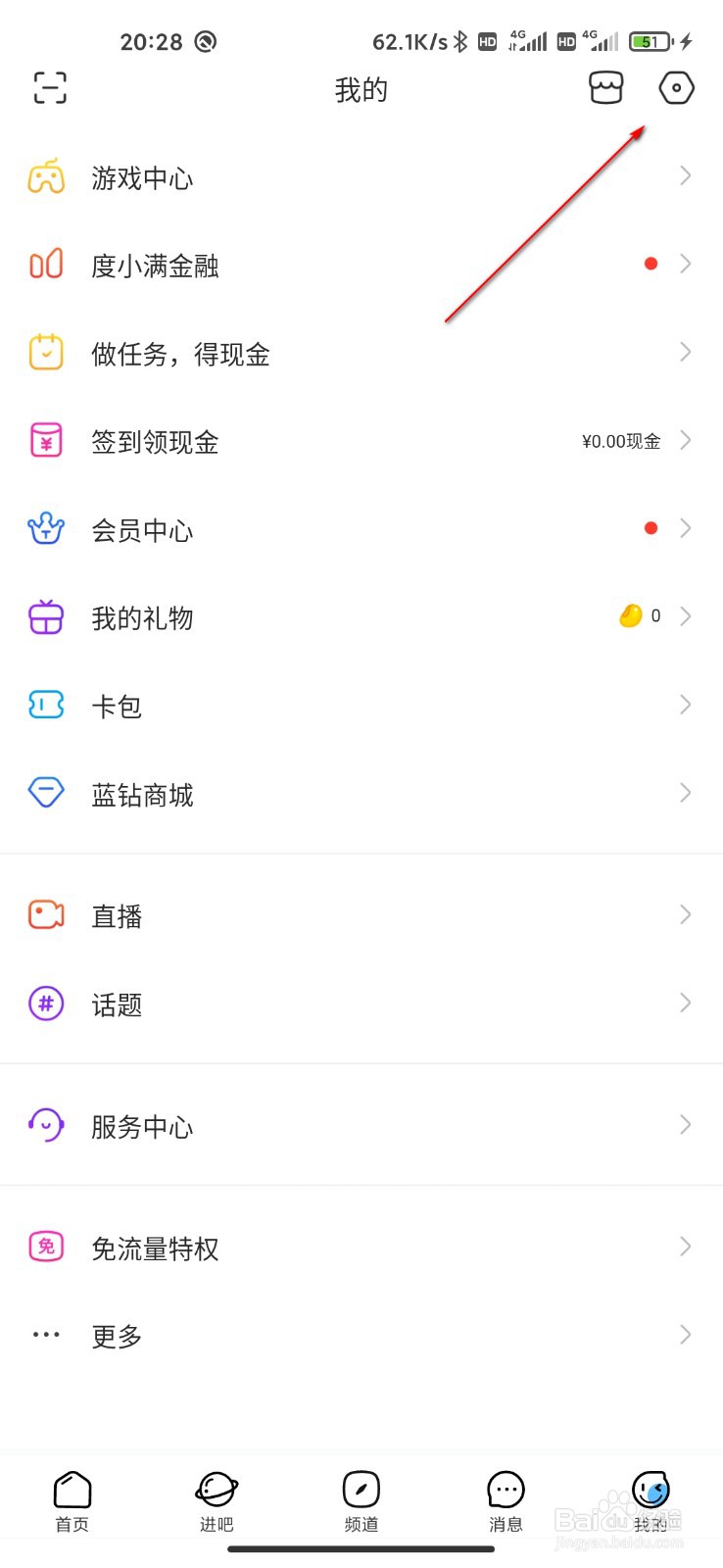723x1568 pixels.
Task: View 我的礼物
Action: coord(361,618)
